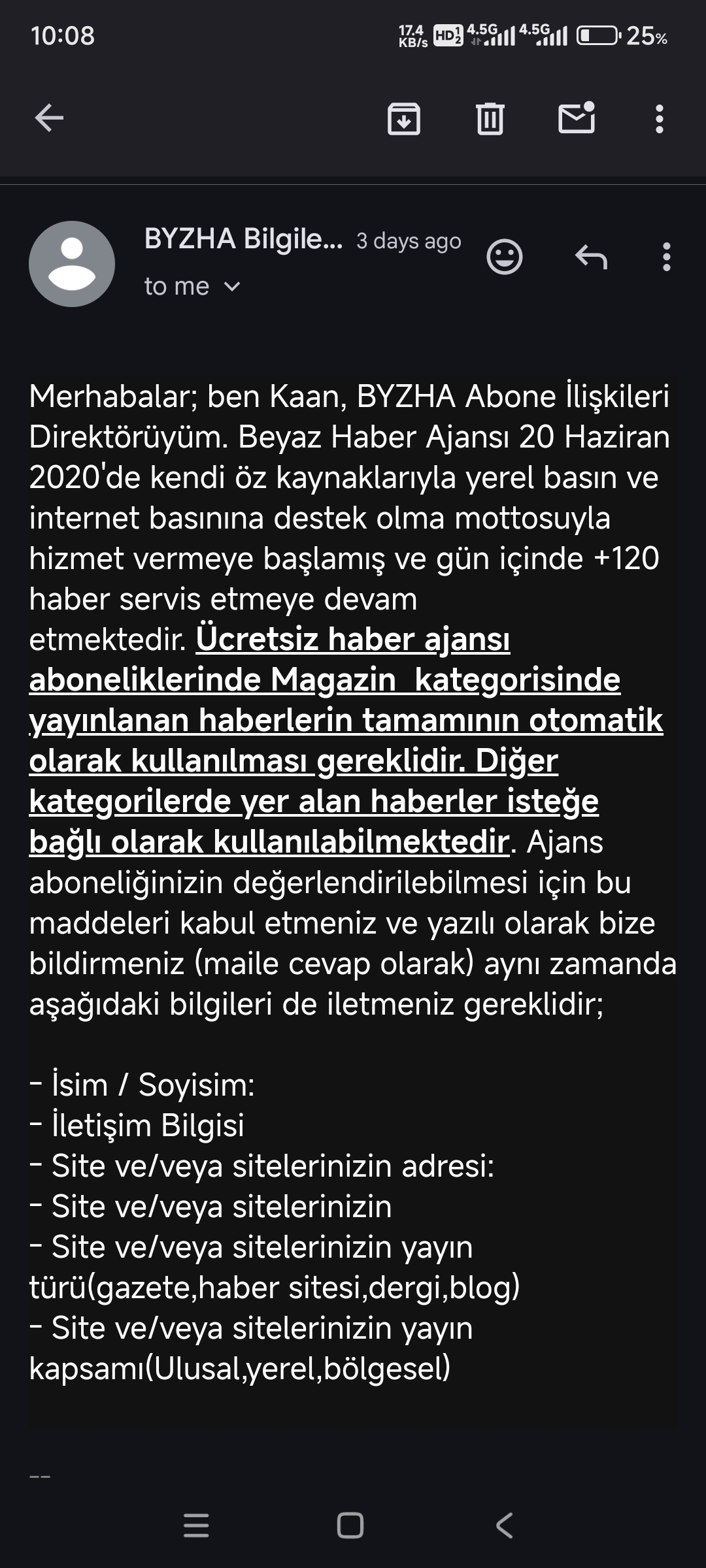Archive this email
Viewport: 706px width, 1568px height.
click(404, 119)
